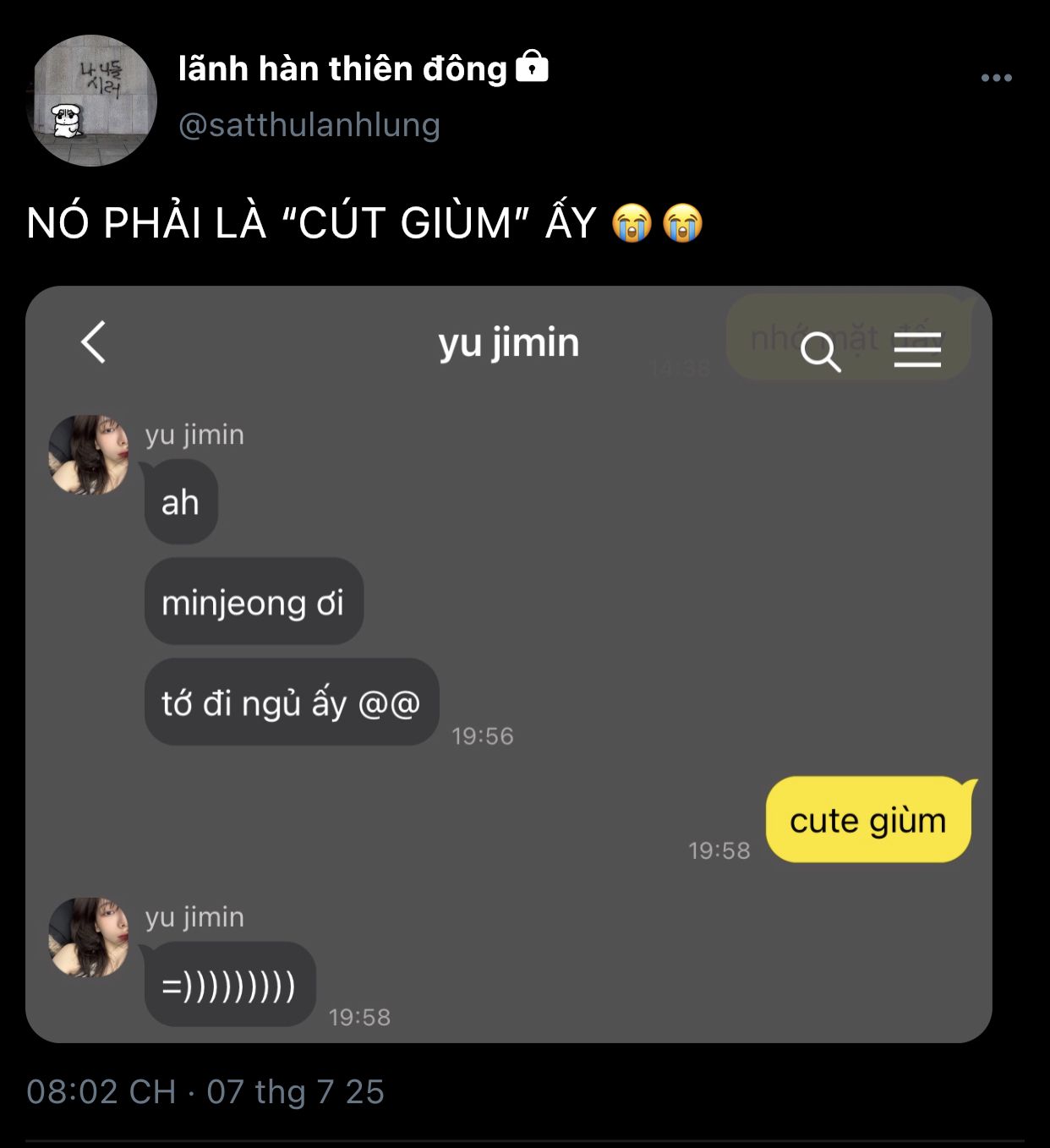Open the tweet's three-dot overflow menu
The height and width of the screenshot is (1148, 1050).
996,78
